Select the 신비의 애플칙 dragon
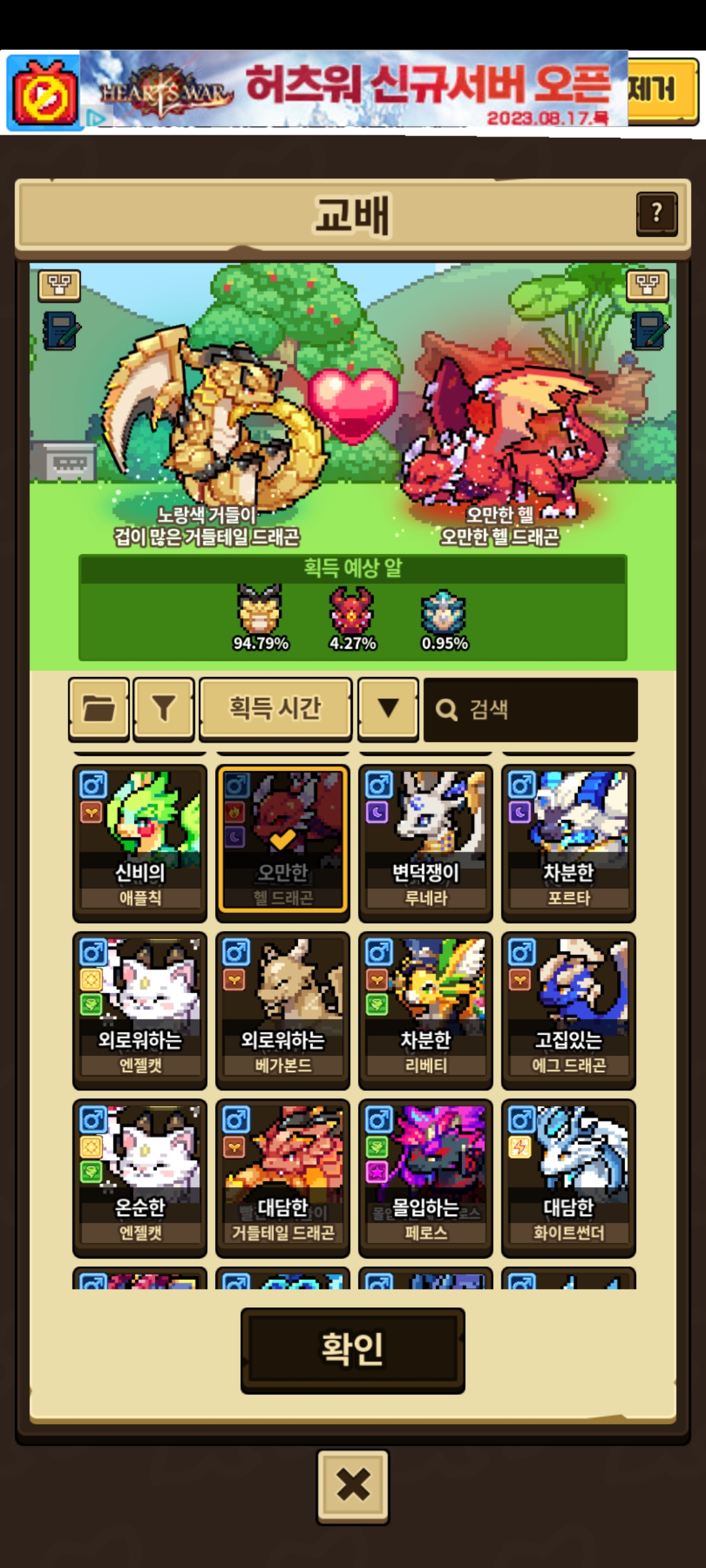The width and height of the screenshot is (706, 1568). click(x=140, y=843)
